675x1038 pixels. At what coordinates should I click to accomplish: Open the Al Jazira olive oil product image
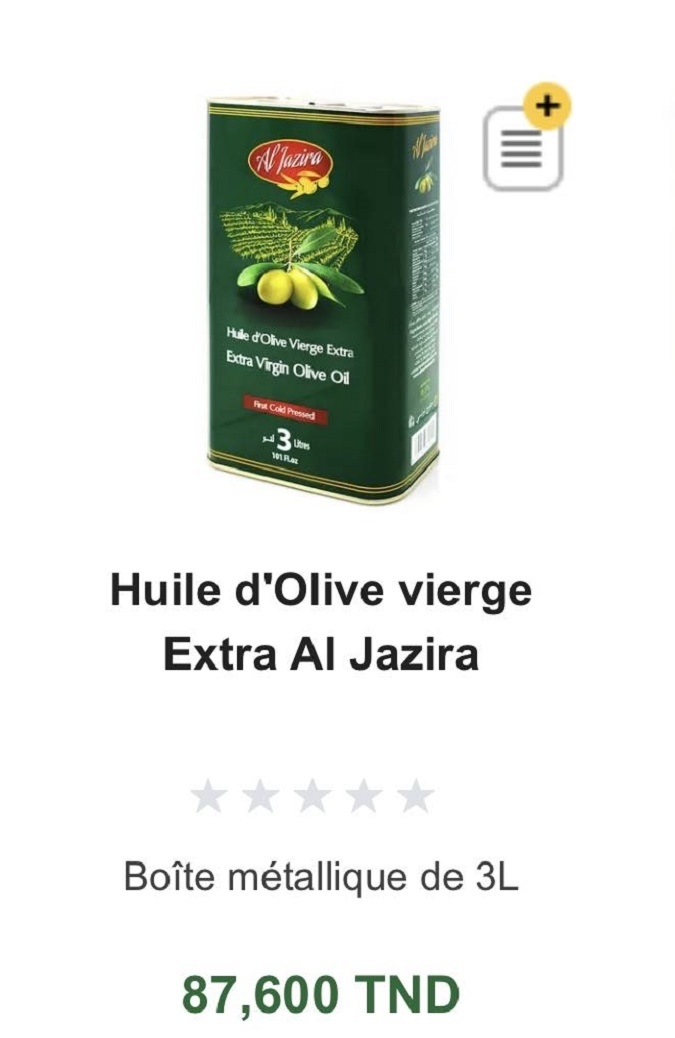point(322,298)
